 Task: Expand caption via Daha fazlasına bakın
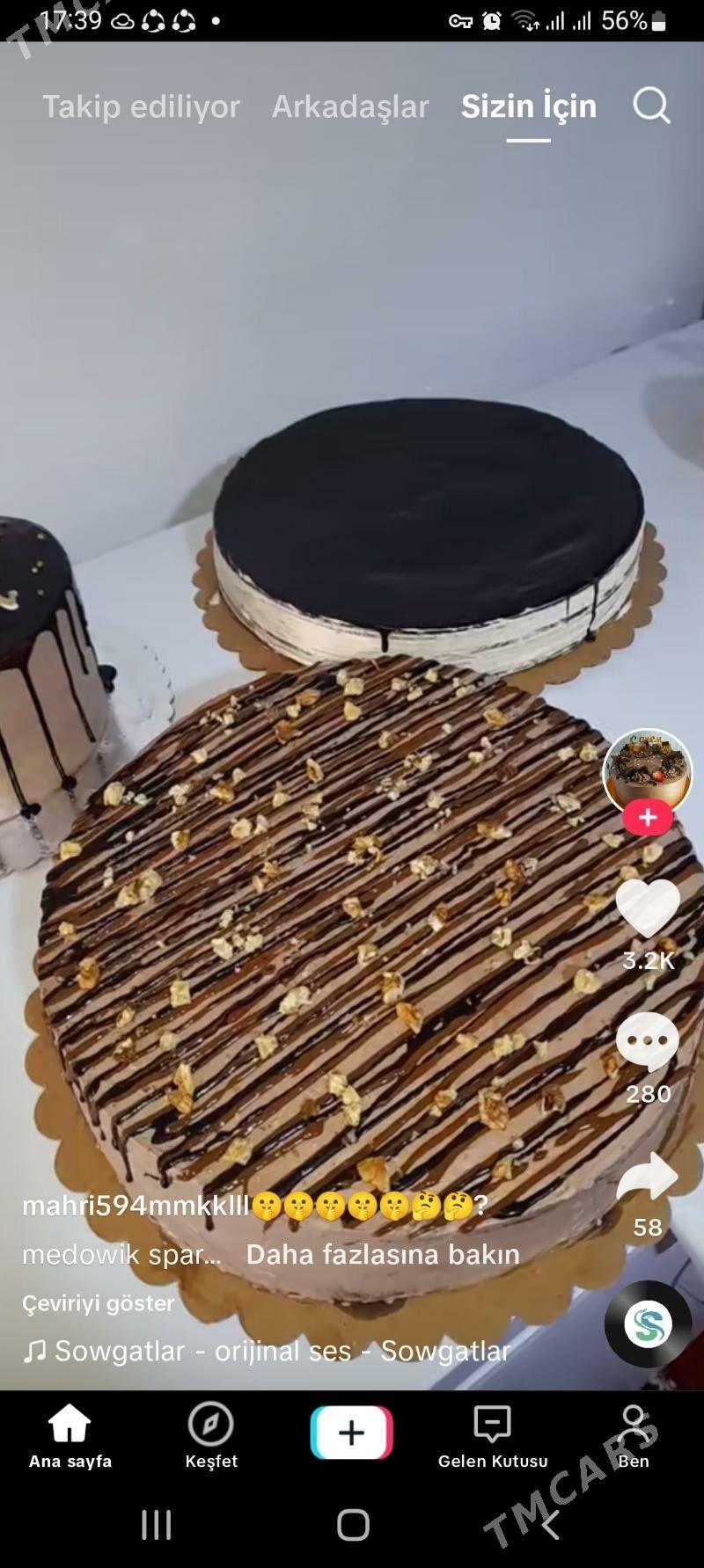coord(383,1254)
